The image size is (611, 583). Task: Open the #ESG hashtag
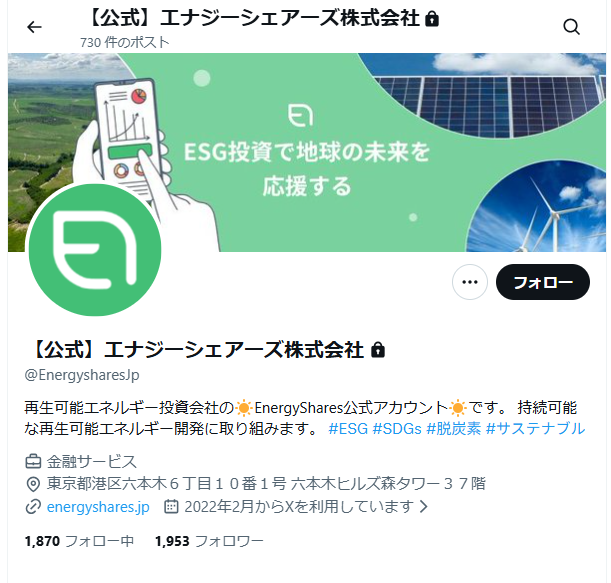coord(347,429)
